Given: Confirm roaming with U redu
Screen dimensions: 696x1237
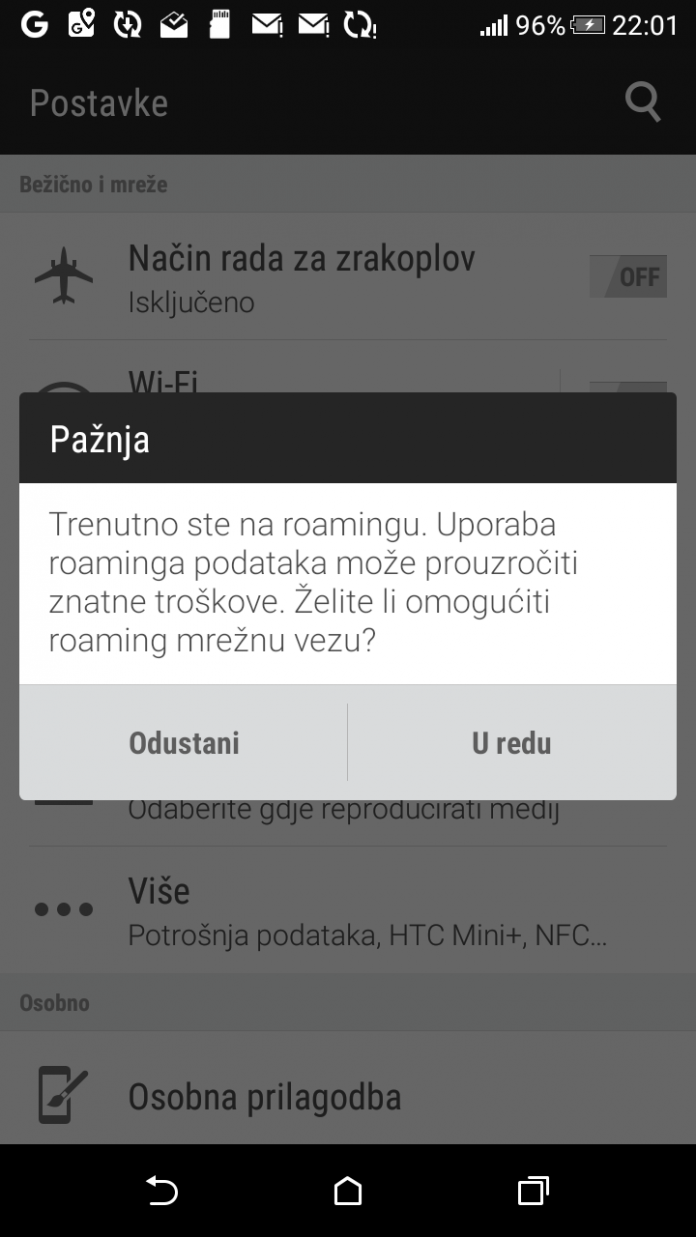Looking at the screenshot, I should point(511,743).
